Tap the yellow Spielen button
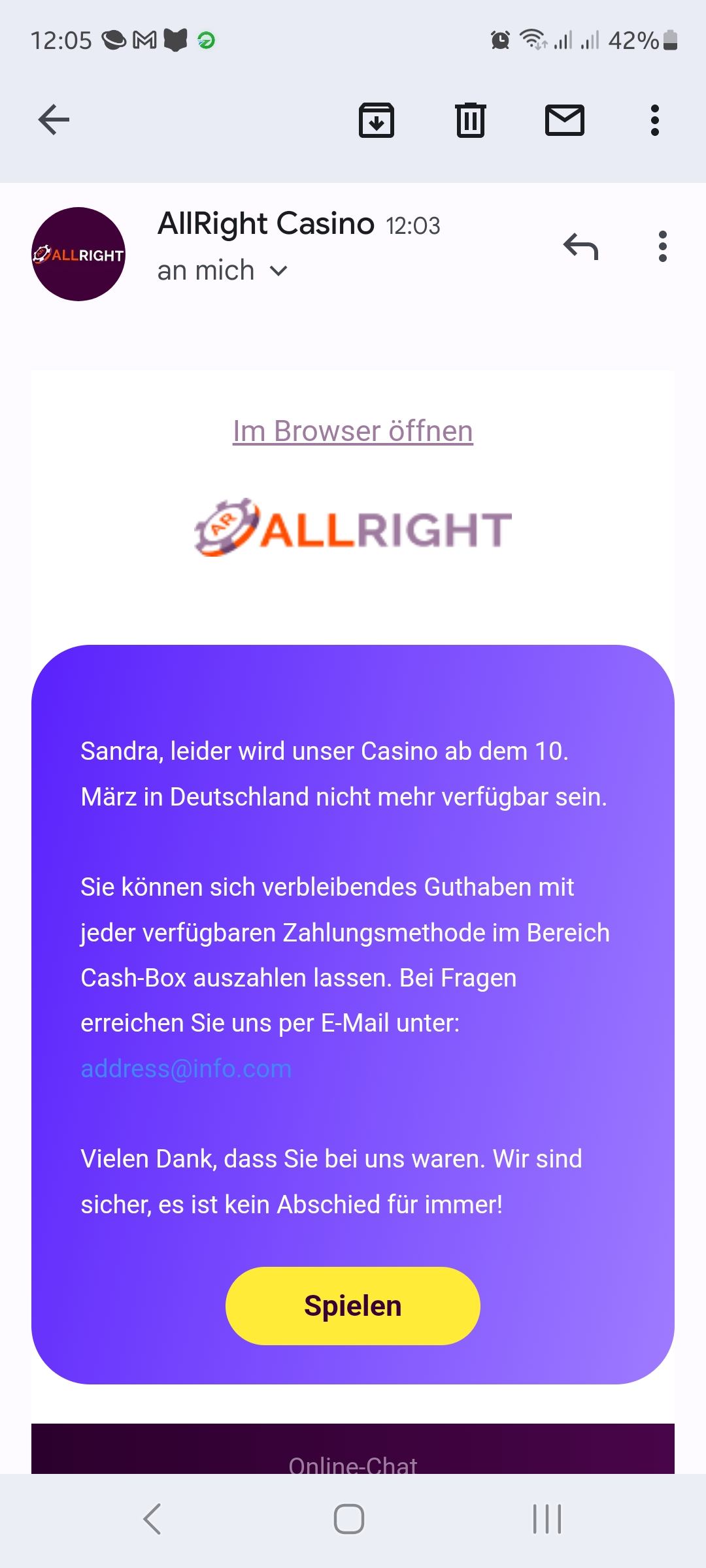The height and width of the screenshot is (1568, 706). (x=353, y=1306)
